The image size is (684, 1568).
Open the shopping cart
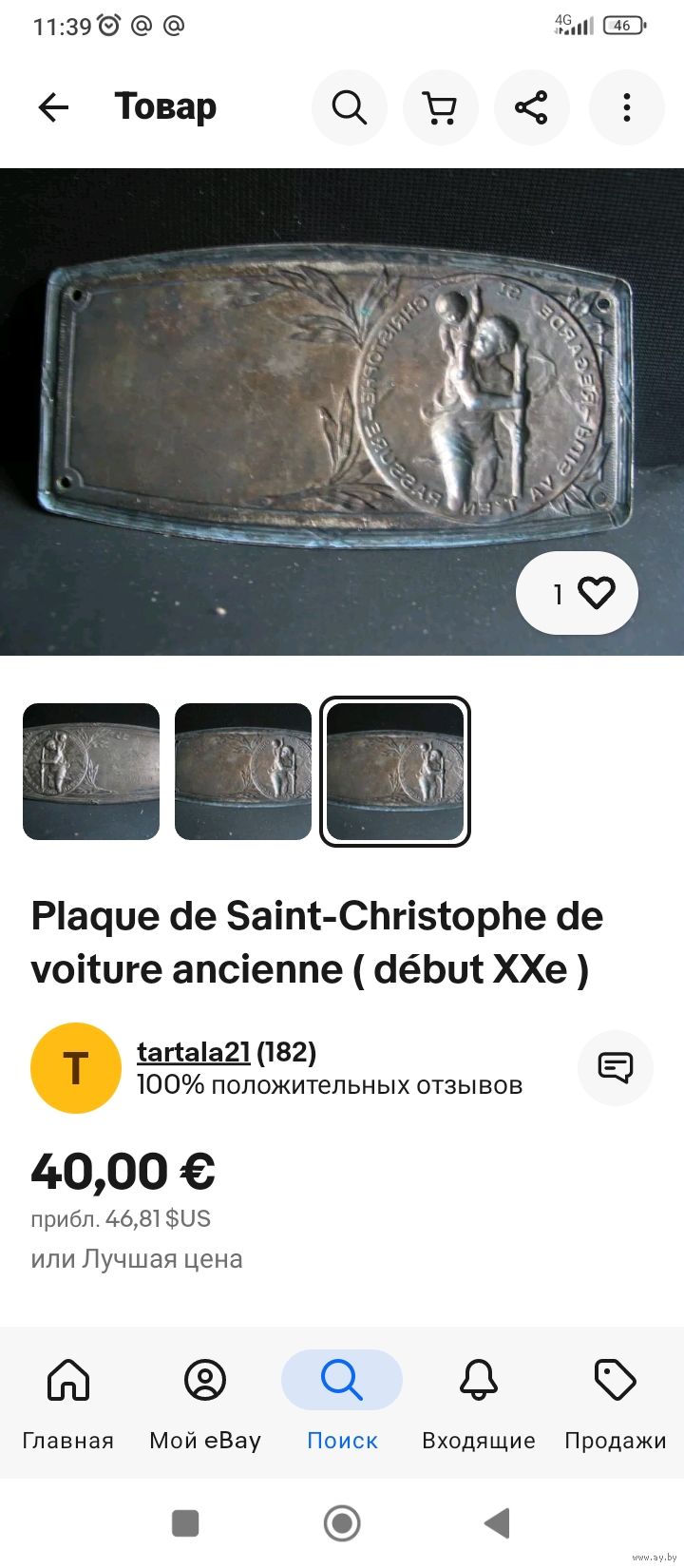point(441,107)
